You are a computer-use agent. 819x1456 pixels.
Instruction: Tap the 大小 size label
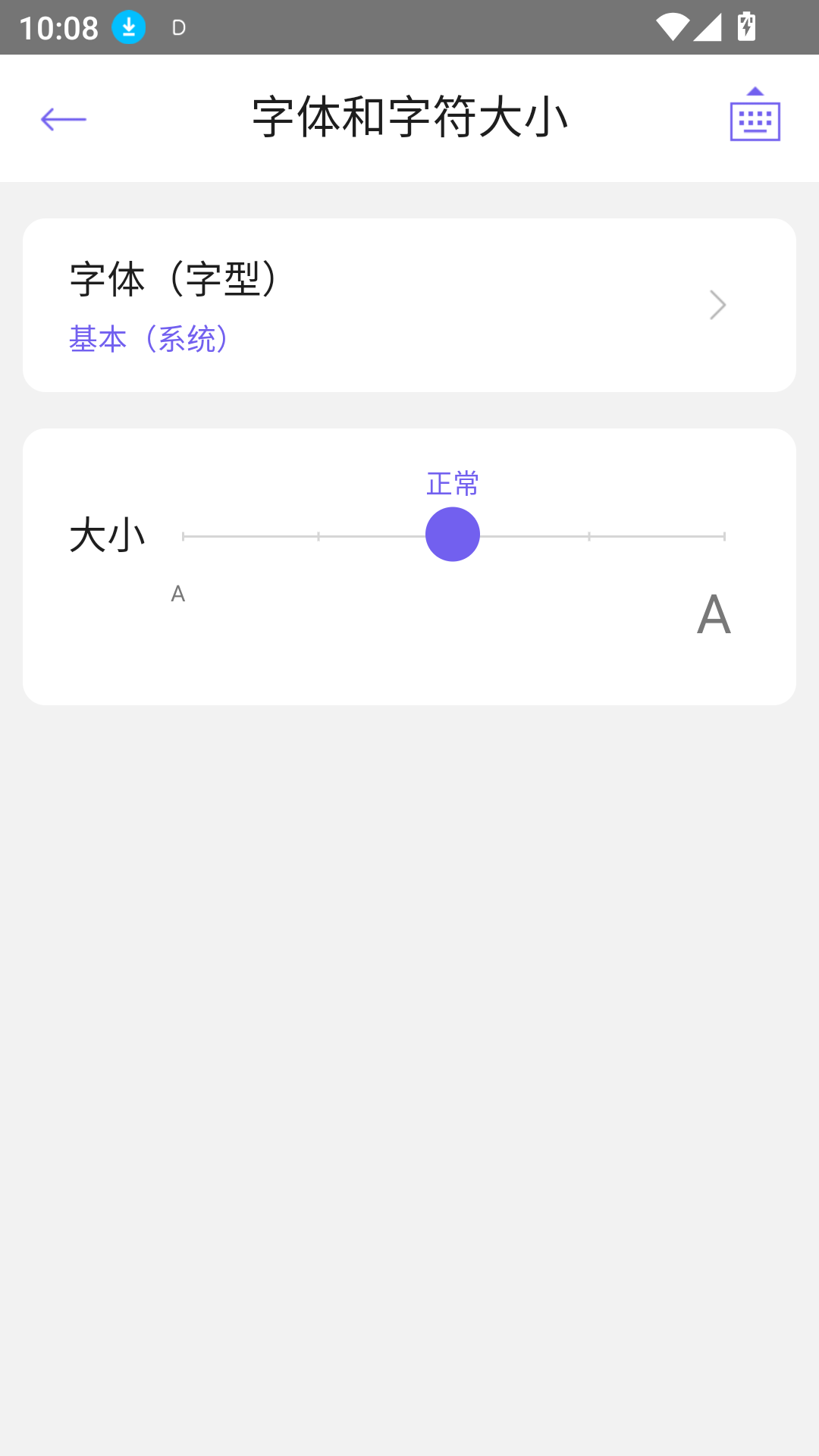pos(107,534)
